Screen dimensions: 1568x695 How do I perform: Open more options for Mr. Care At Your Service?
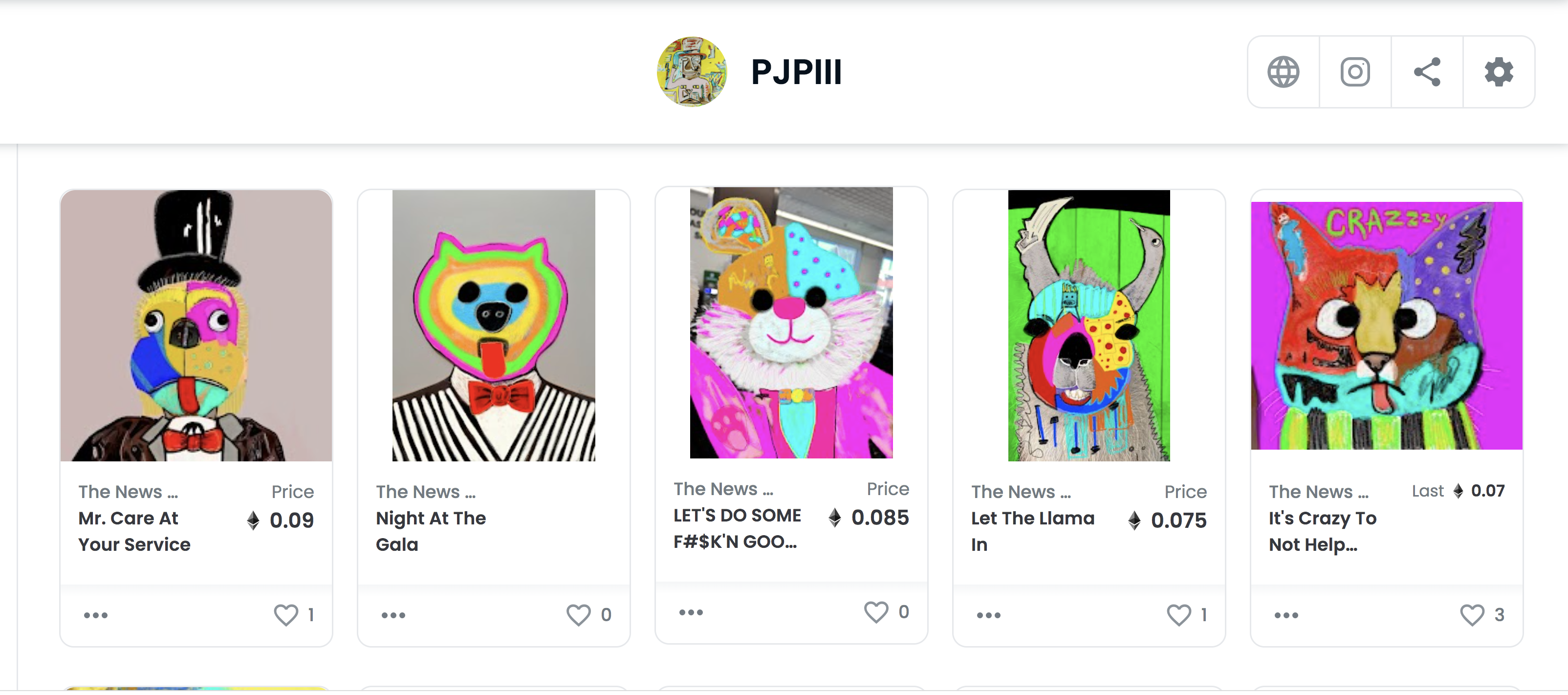[x=96, y=615]
